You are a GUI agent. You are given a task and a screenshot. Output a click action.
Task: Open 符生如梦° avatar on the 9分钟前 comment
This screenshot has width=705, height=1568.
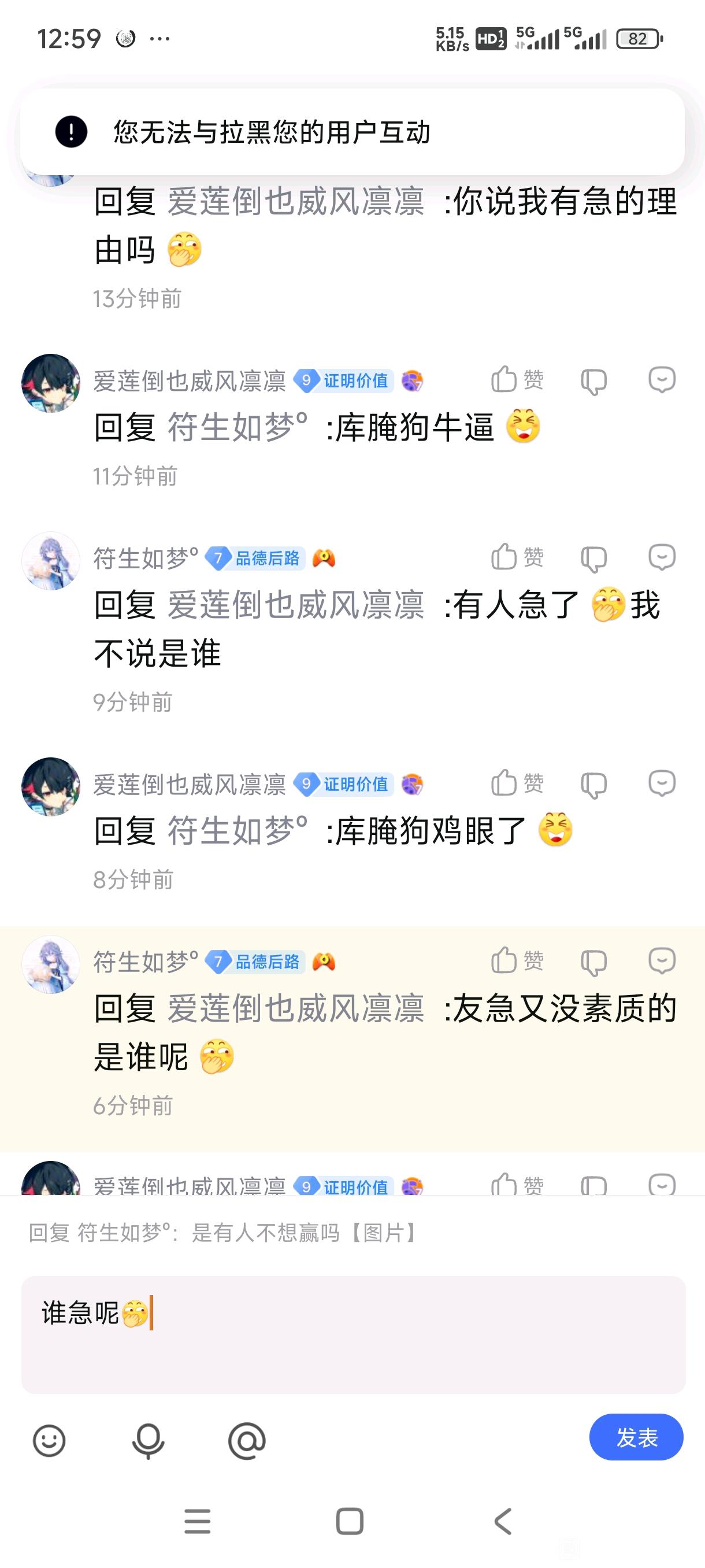pyautogui.click(x=51, y=561)
